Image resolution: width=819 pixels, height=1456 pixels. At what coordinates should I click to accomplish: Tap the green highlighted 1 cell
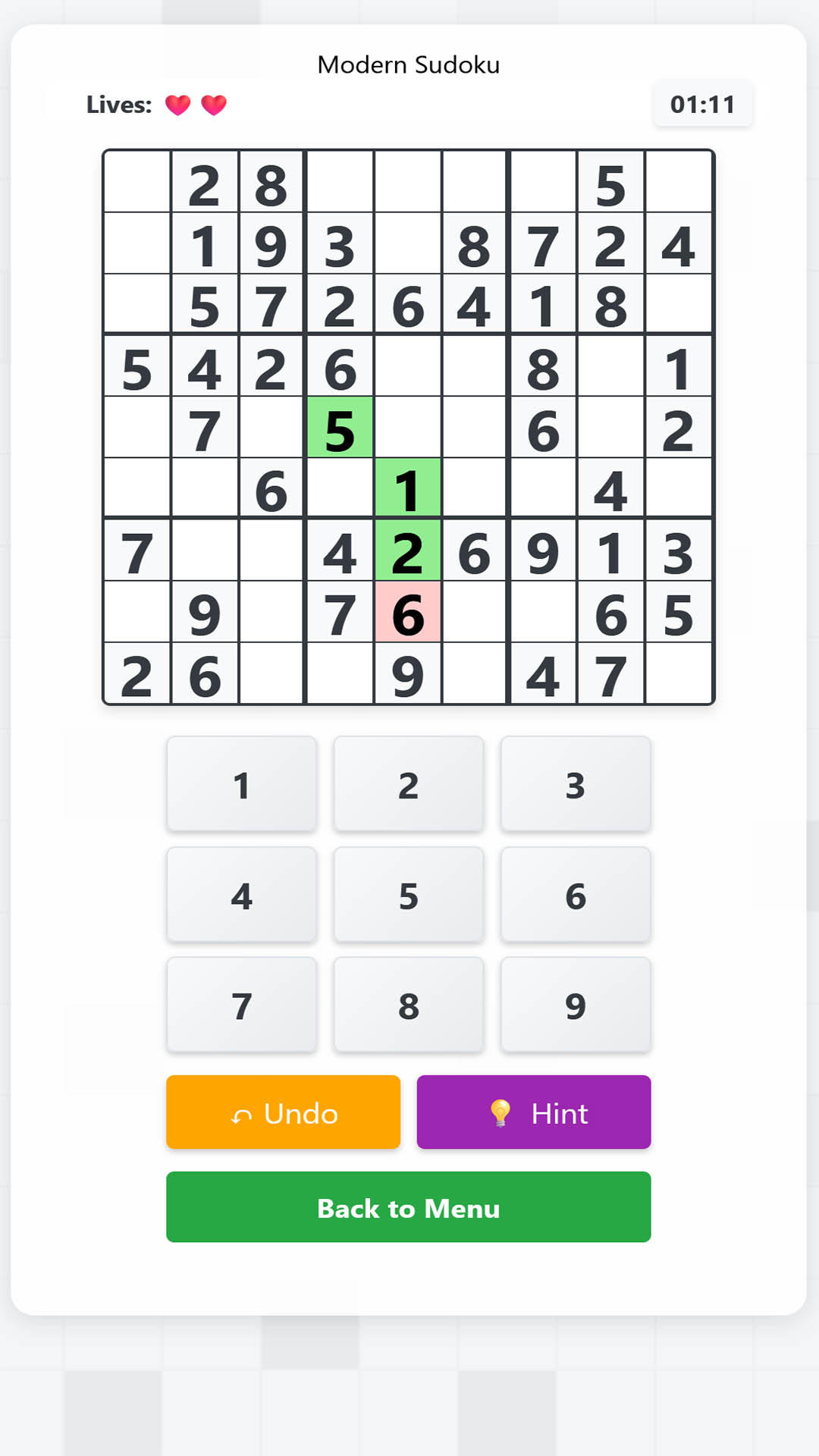click(408, 489)
